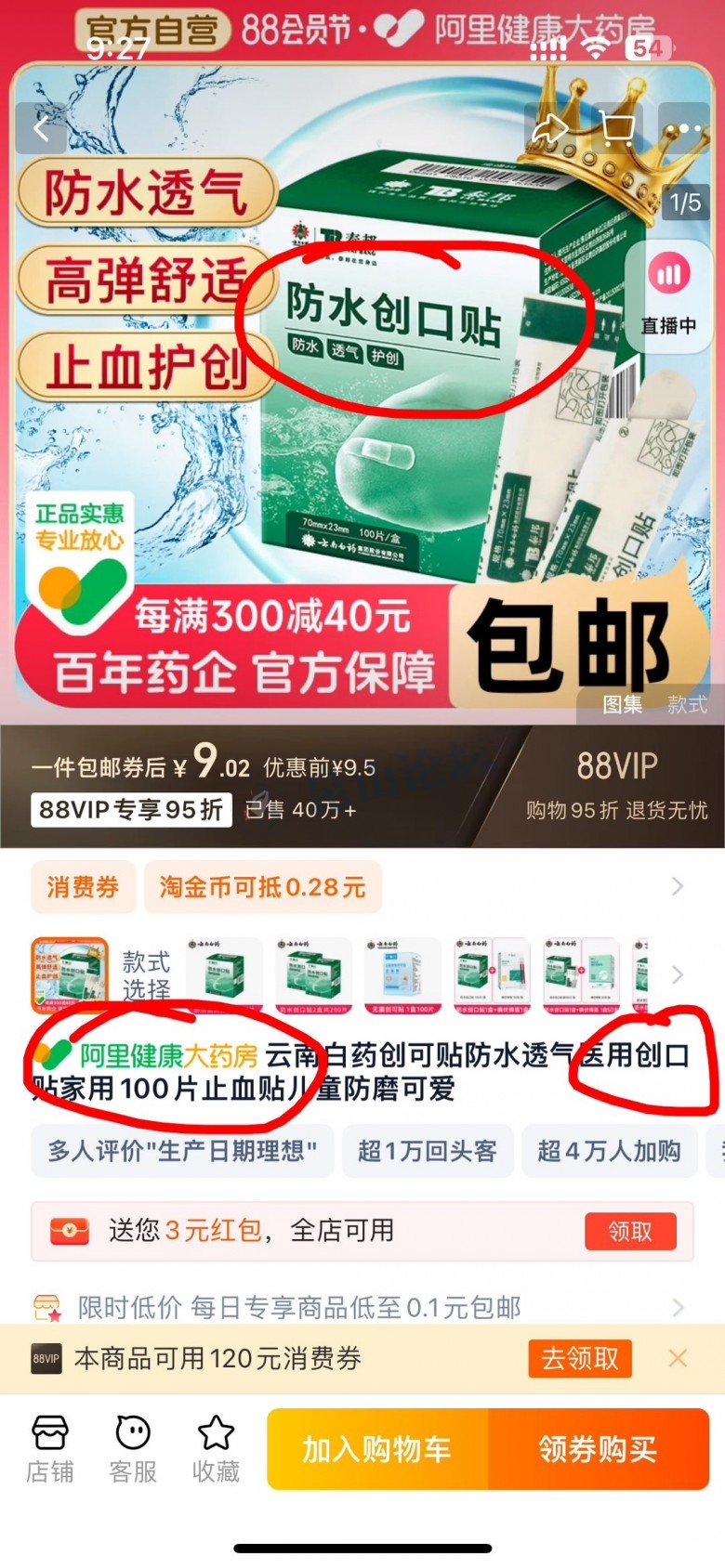Dismiss the 消费券 banner

pos(679,1358)
